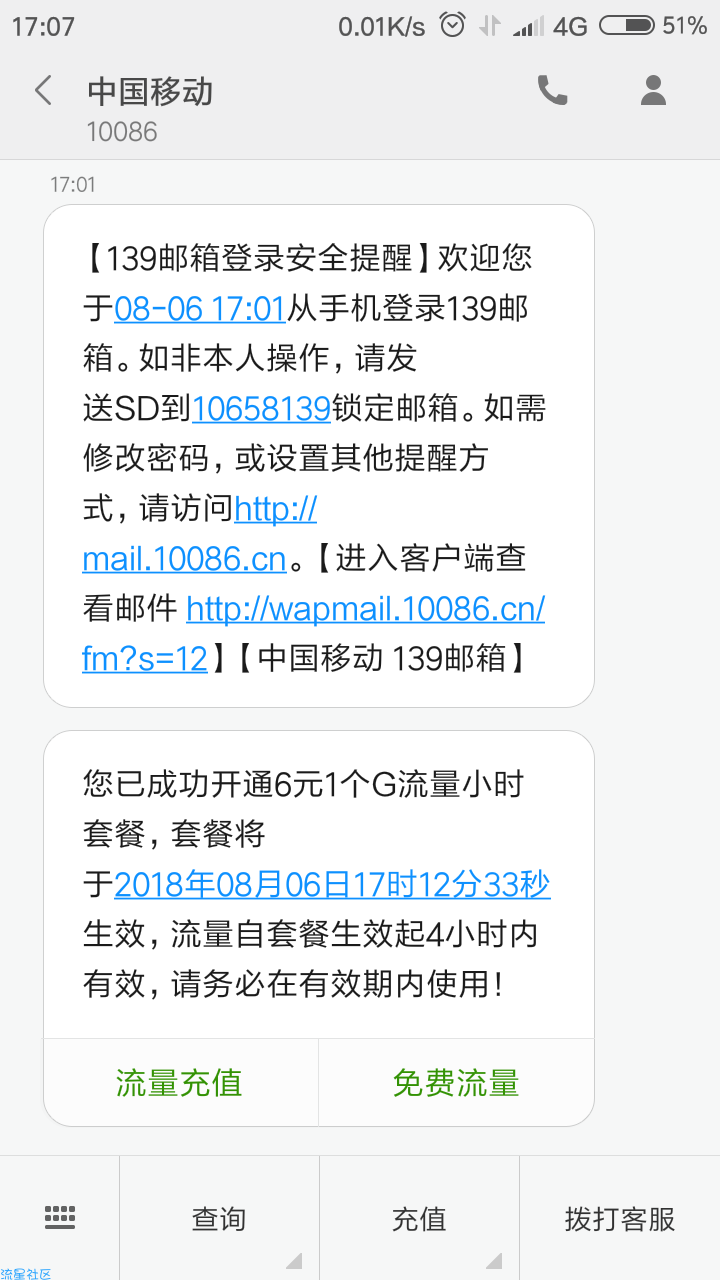This screenshot has height=1280, width=720.
Task: Tap the 免费流量 button
Action: pyautogui.click(x=456, y=1083)
